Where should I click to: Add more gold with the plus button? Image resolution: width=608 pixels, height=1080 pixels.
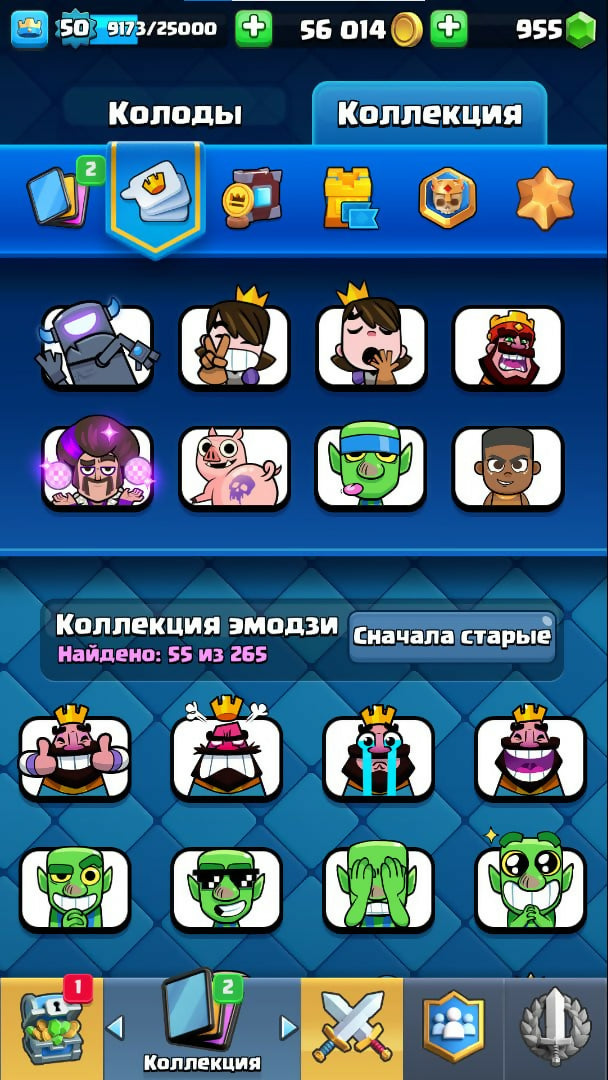click(x=449, y=29)
